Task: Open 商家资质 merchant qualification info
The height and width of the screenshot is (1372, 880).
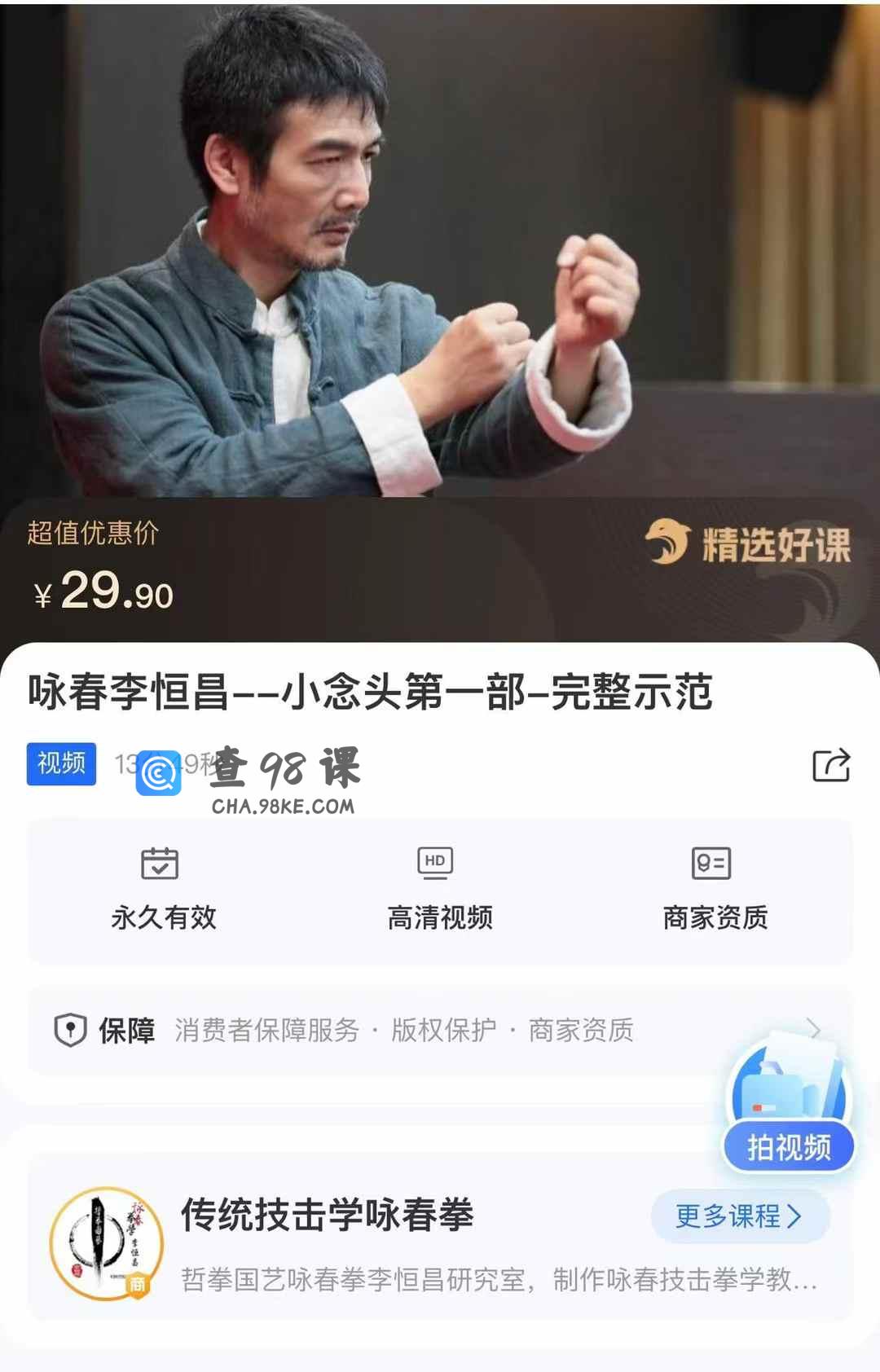Action: [715, 890]
